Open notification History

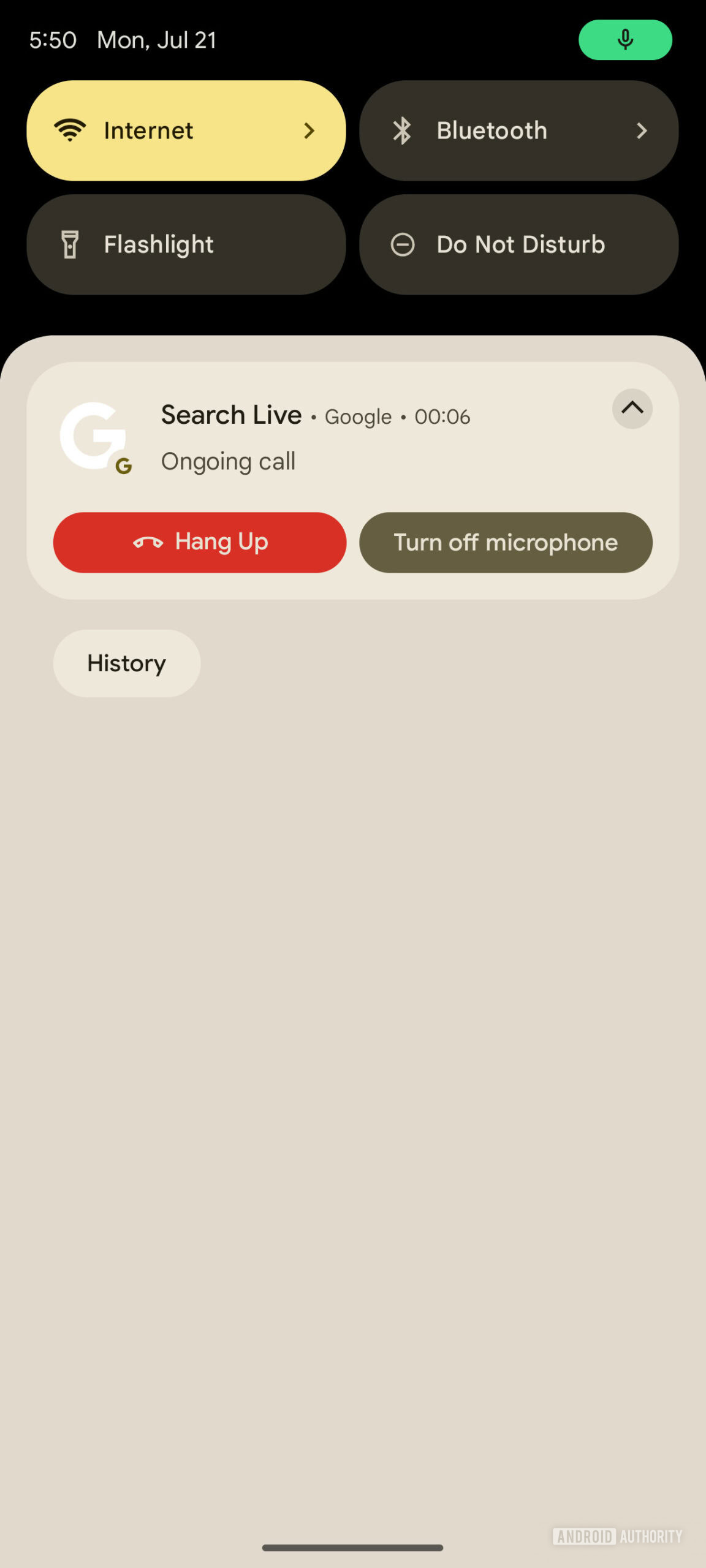point(126,663)
